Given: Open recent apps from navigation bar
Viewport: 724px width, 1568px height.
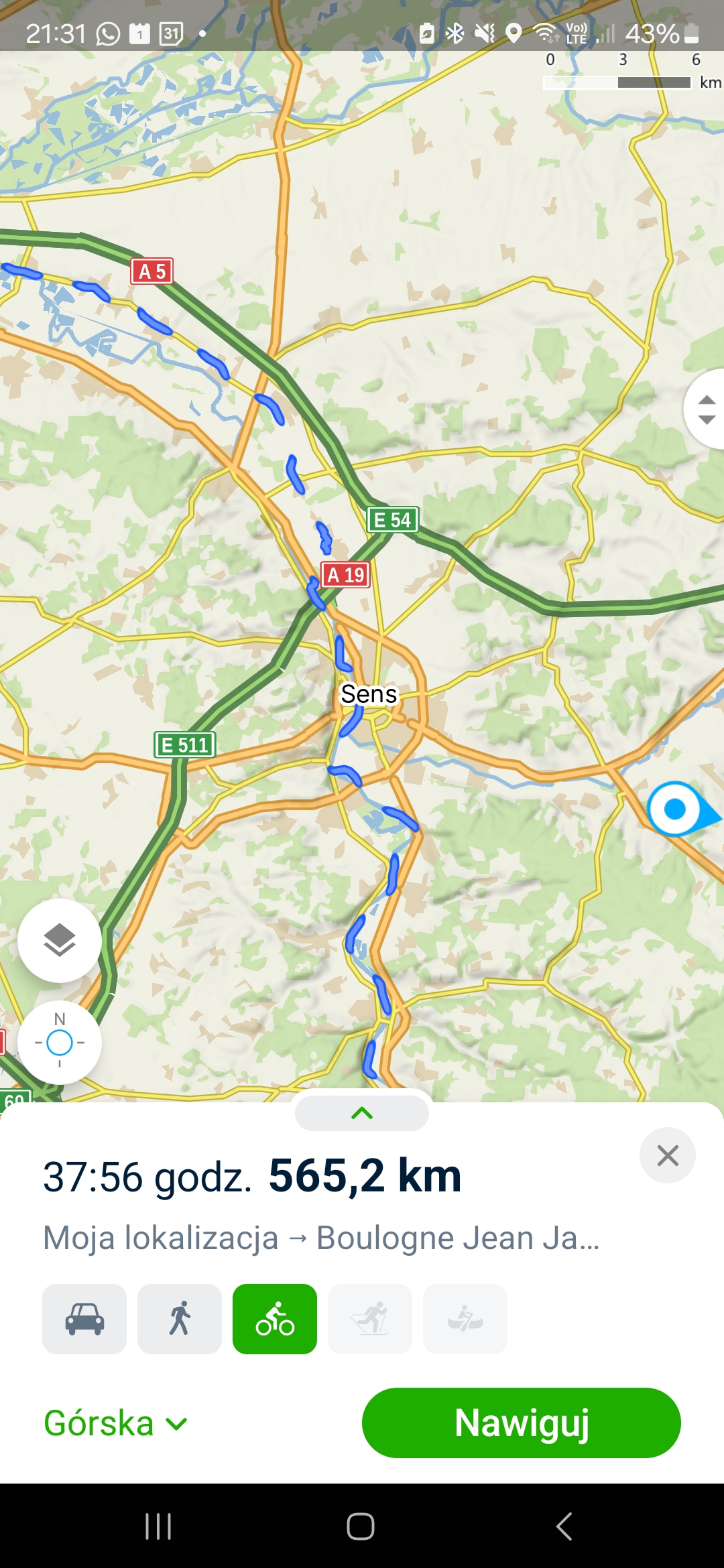Looking at the screenshot, I should 158,1526.
